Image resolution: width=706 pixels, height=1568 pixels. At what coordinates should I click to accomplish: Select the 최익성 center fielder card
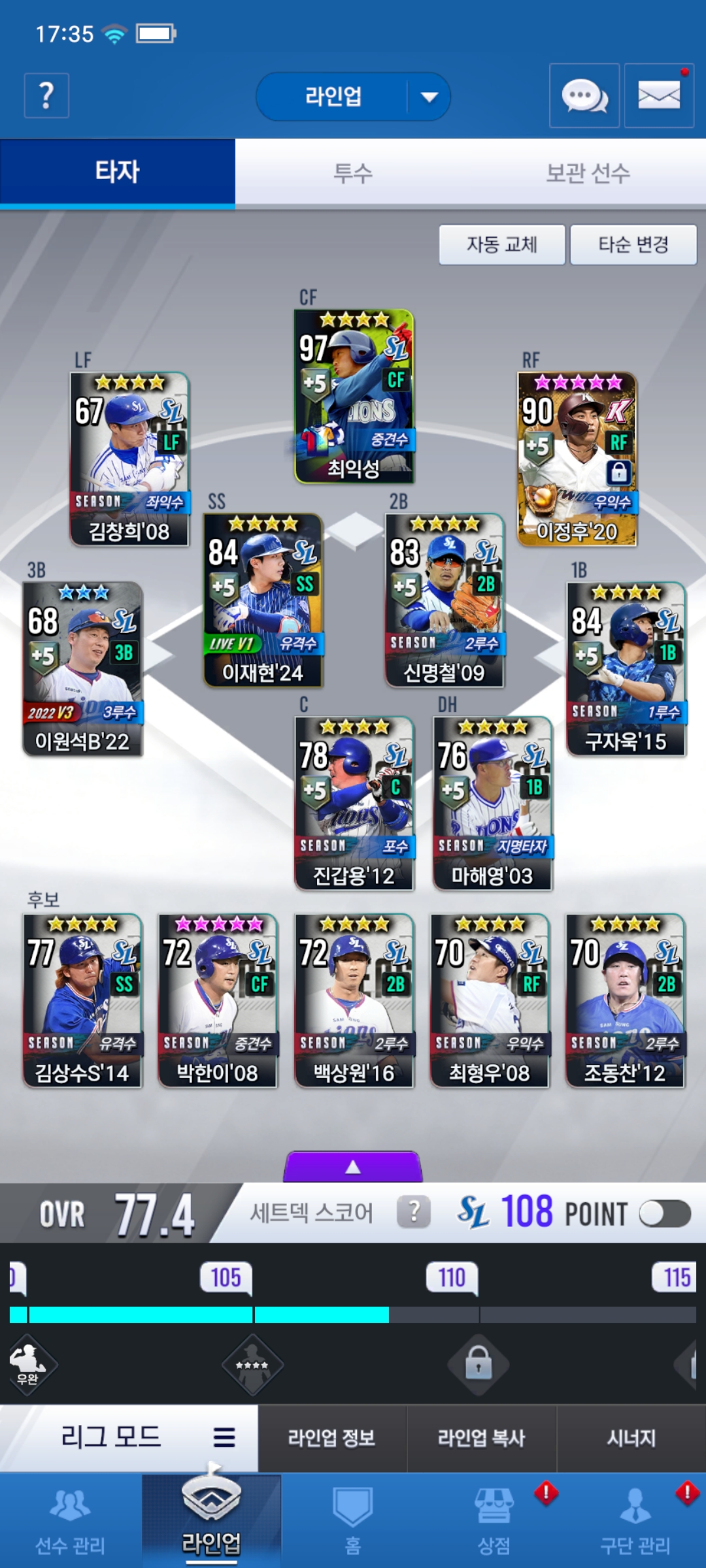click(x=354, y=397)
